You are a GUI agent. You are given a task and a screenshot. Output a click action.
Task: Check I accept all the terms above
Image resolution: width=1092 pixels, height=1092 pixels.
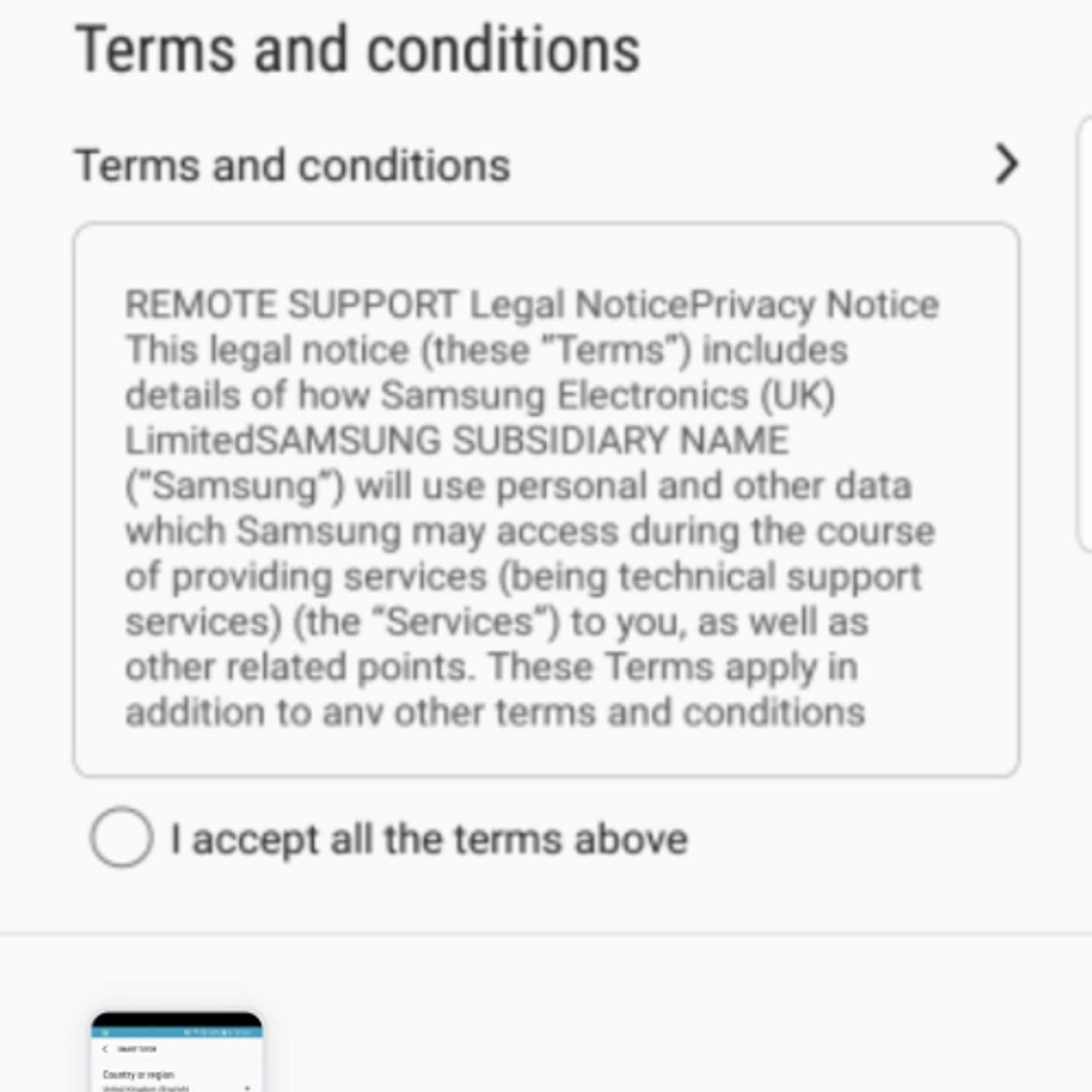click(122, 838)
